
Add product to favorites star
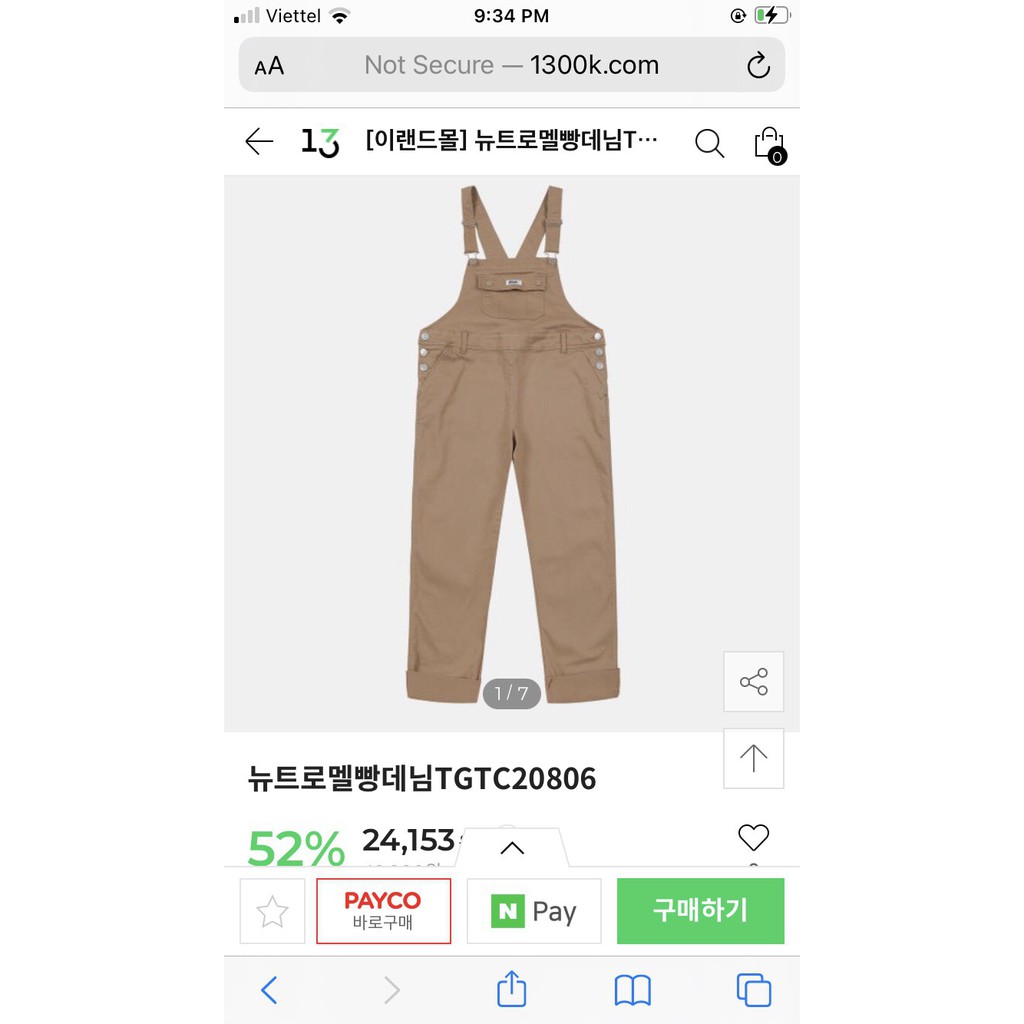pyautogui.click(x=272, y=911)
